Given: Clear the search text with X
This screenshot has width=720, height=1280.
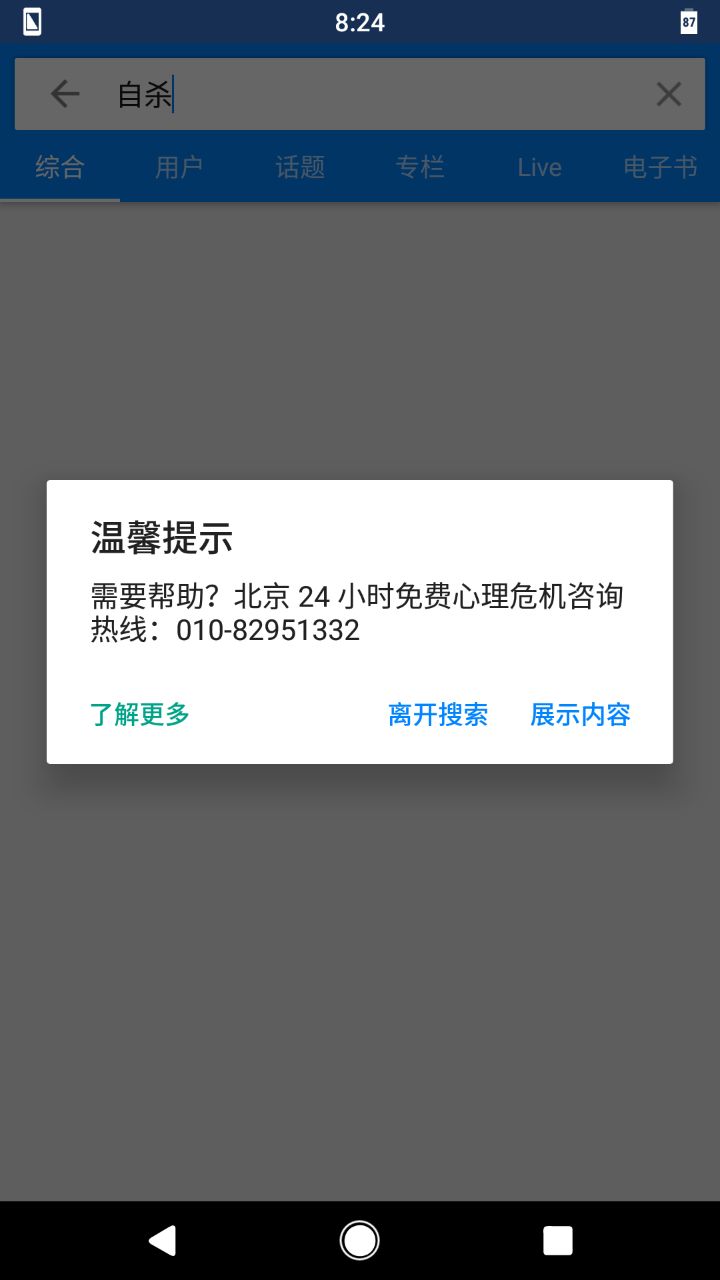Looking at the screenshot, I should (x=668, y=94).
